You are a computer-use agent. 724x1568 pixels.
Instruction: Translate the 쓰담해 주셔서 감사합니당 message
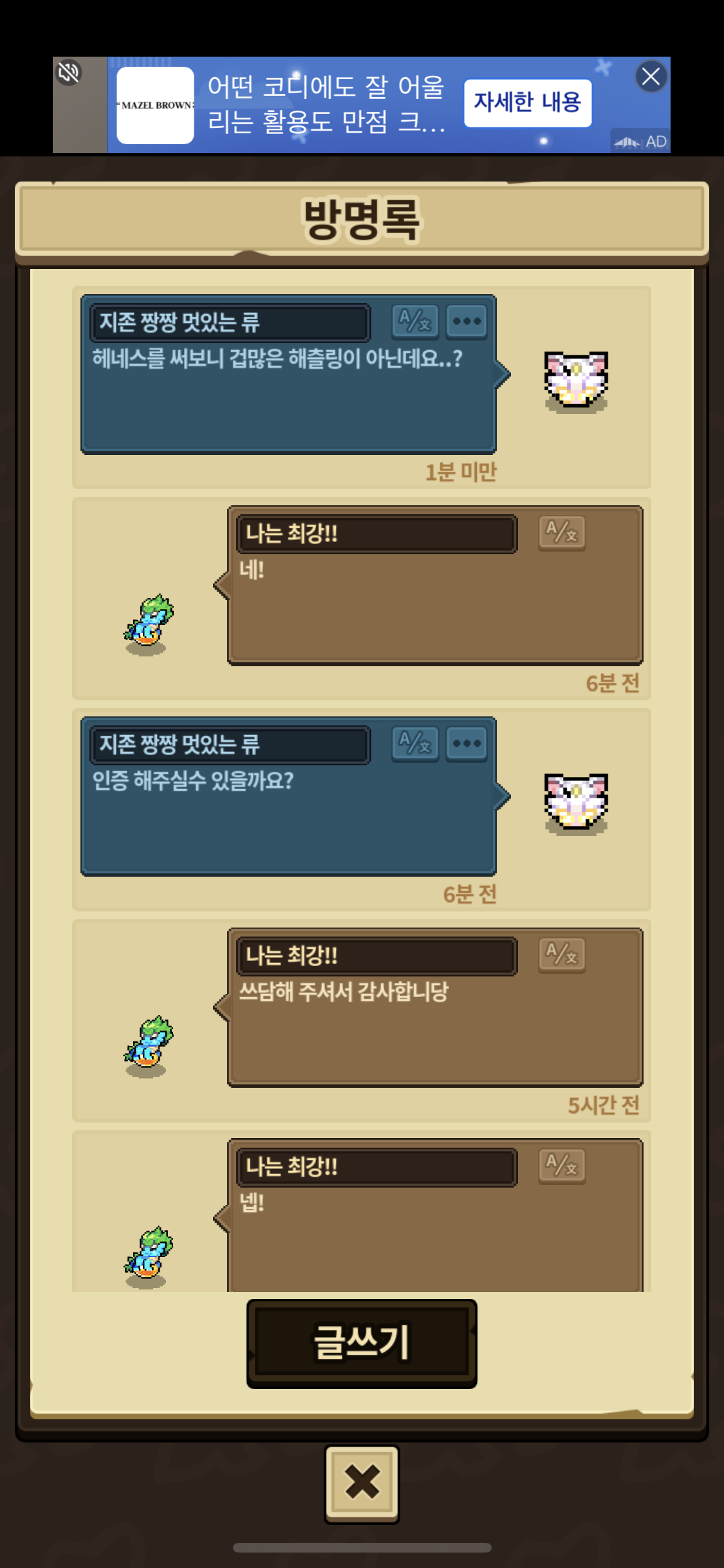[x=562, y=954]
